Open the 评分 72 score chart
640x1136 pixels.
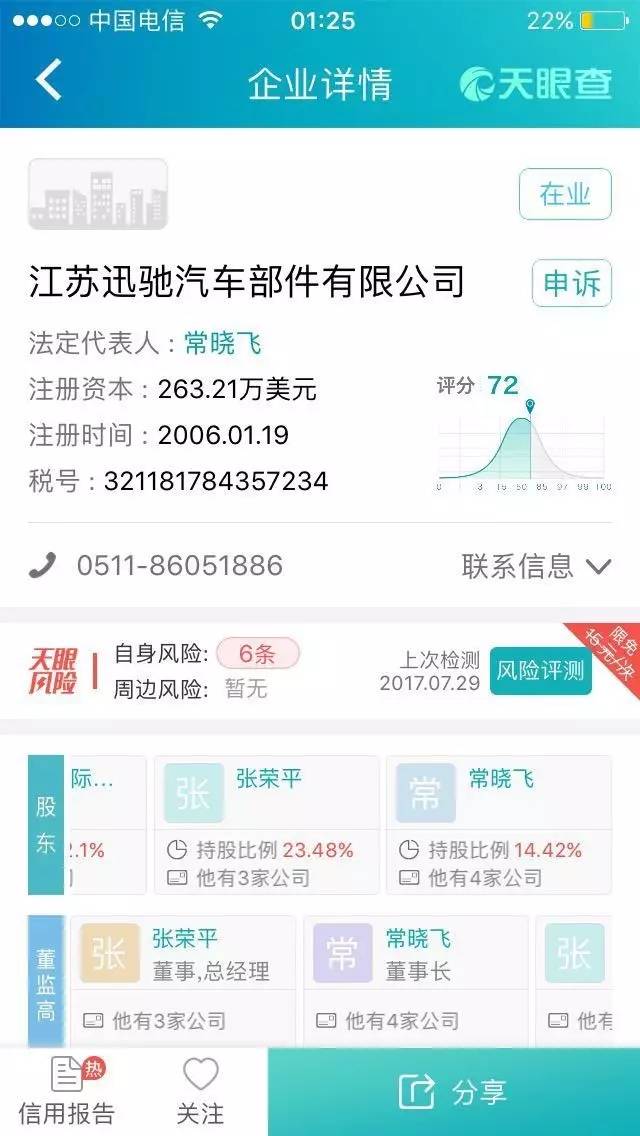525,433
